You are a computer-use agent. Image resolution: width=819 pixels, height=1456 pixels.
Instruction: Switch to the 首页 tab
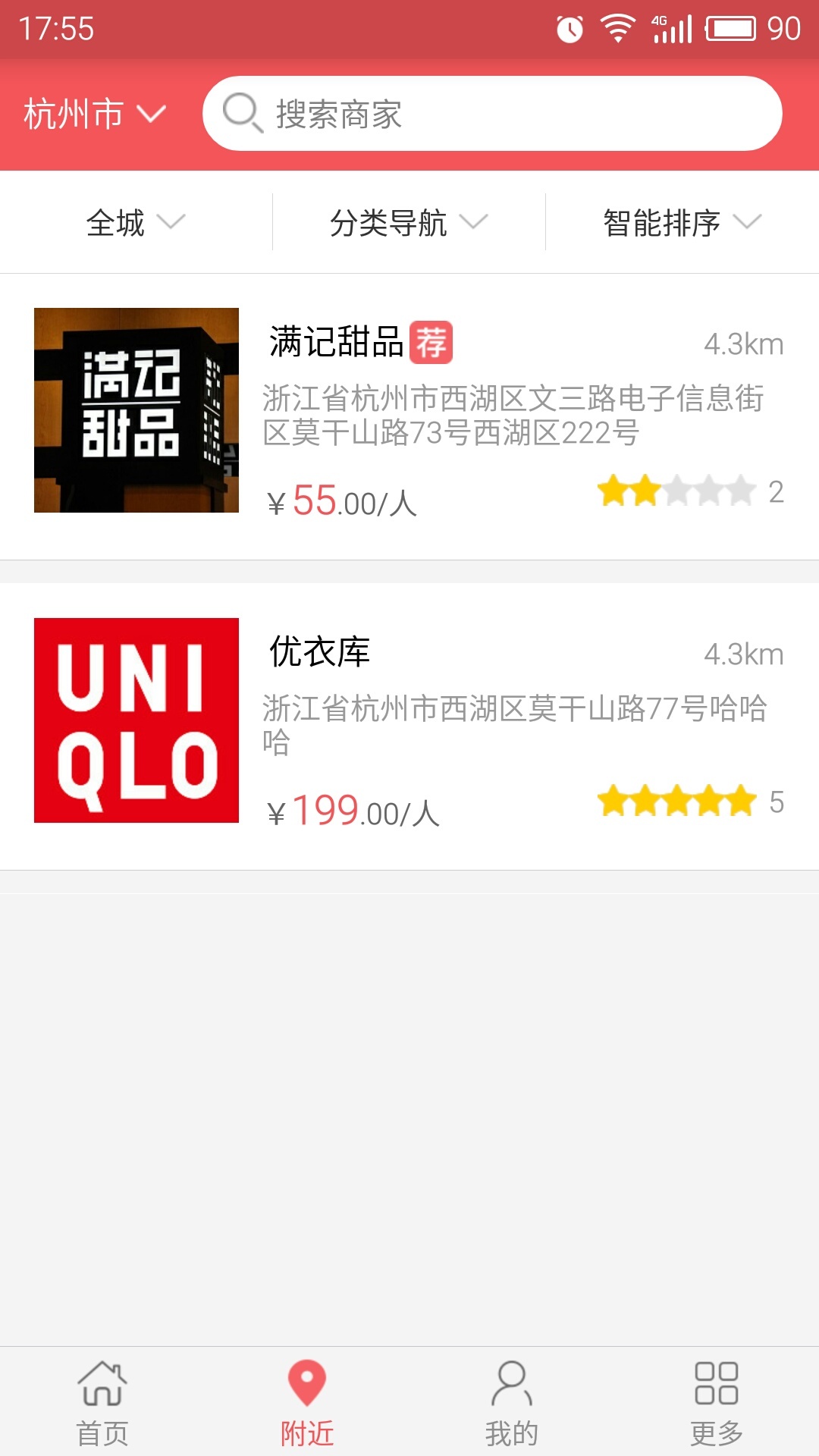(x=102, y=1401)
